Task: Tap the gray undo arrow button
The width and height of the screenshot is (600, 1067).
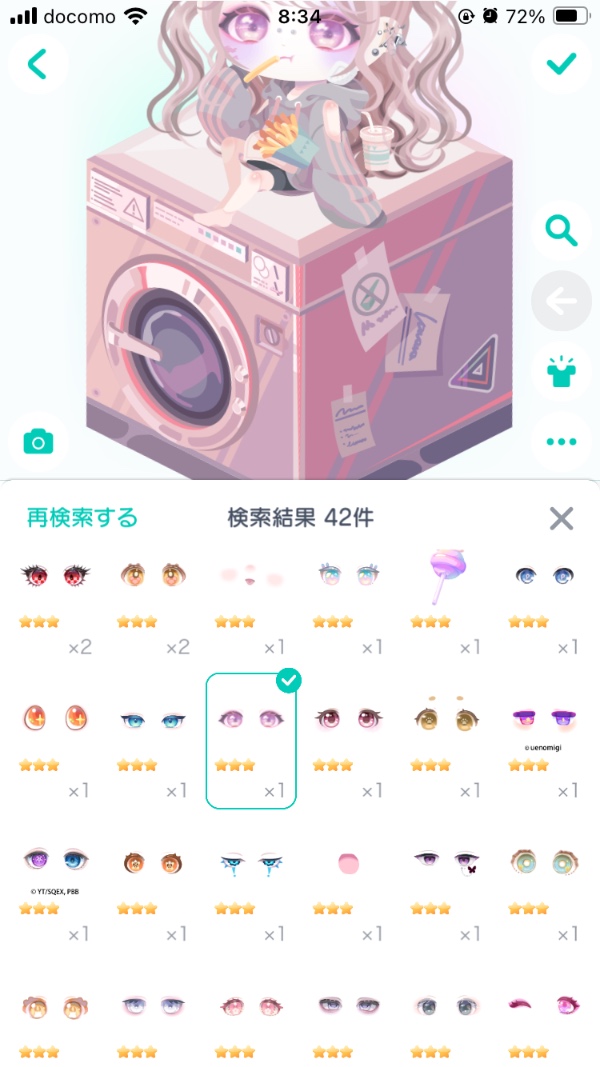Action: [562, 300]
